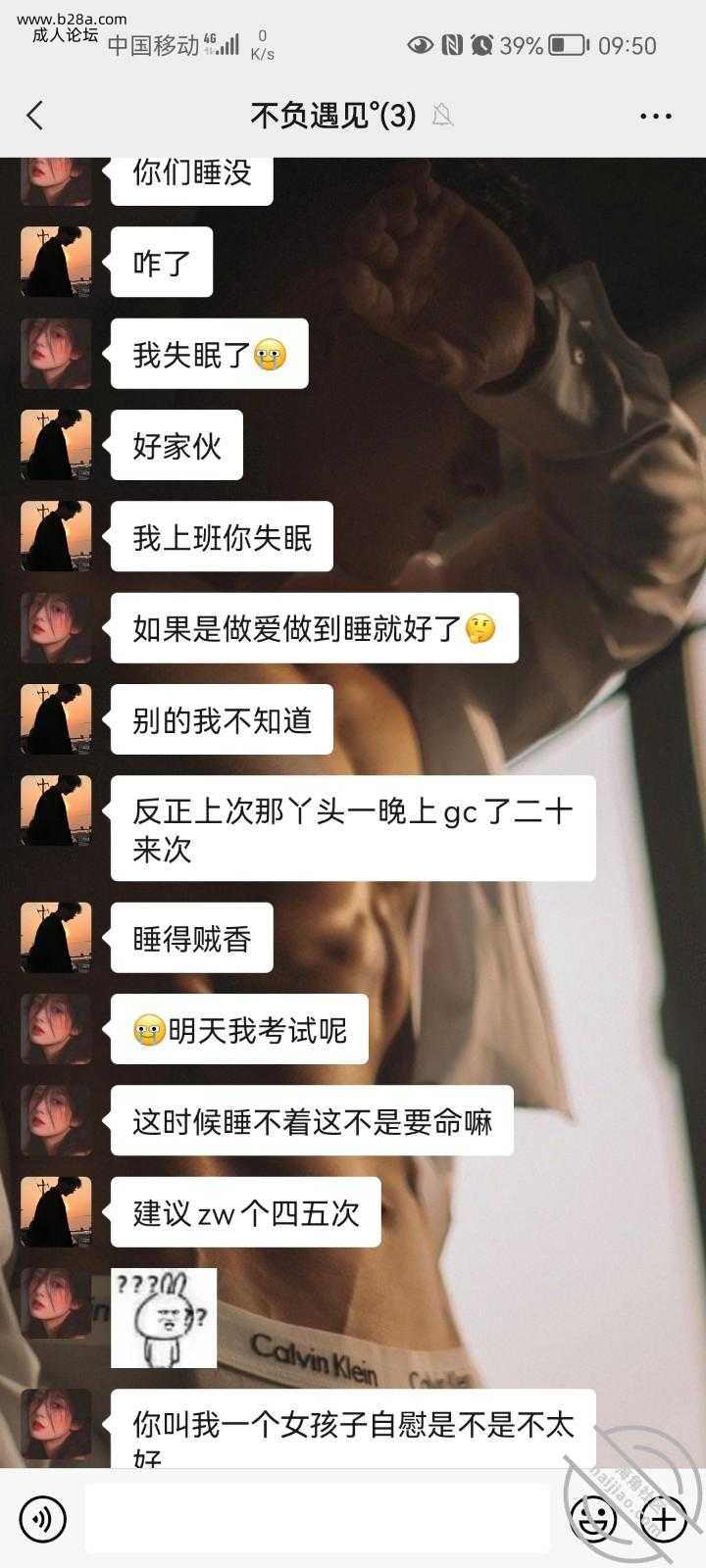Open avatar of sender of 咋了
Screen dimensions: 706x1568
tap(56, 262)
